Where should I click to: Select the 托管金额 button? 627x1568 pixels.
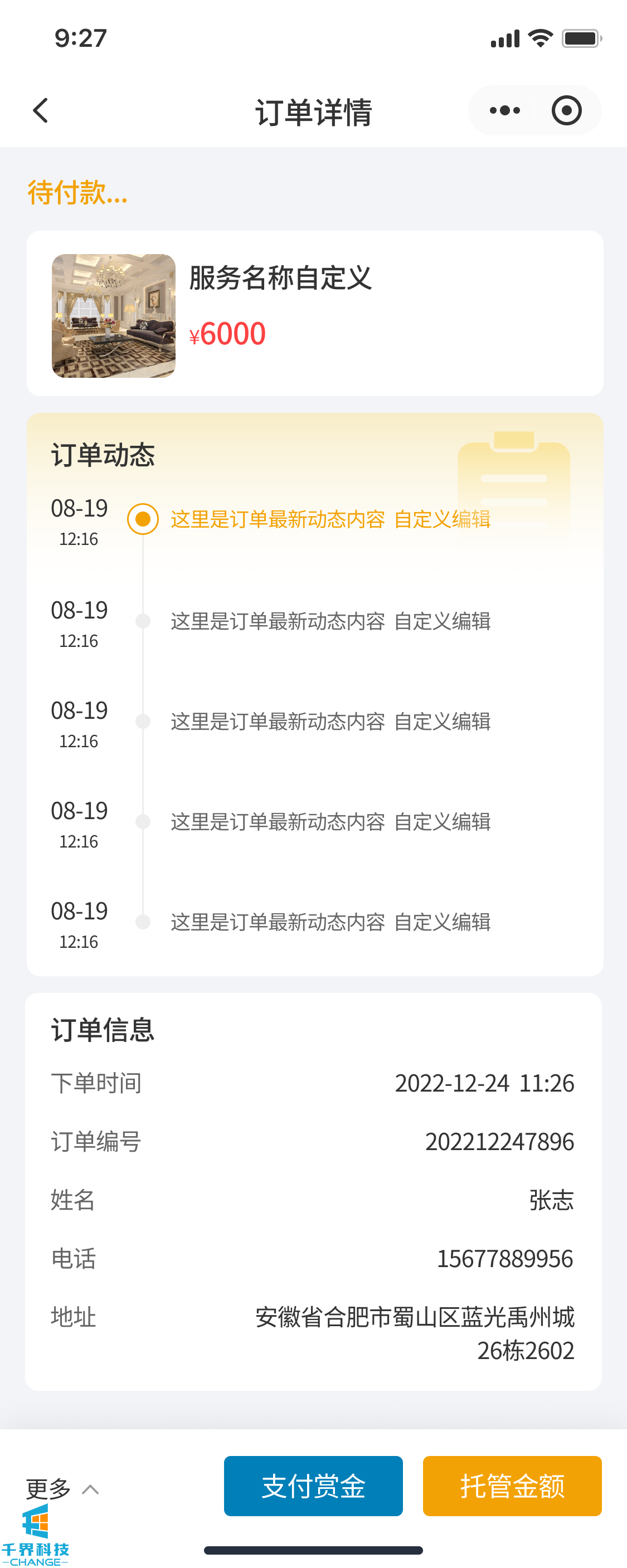click(x=512, y=1486)
